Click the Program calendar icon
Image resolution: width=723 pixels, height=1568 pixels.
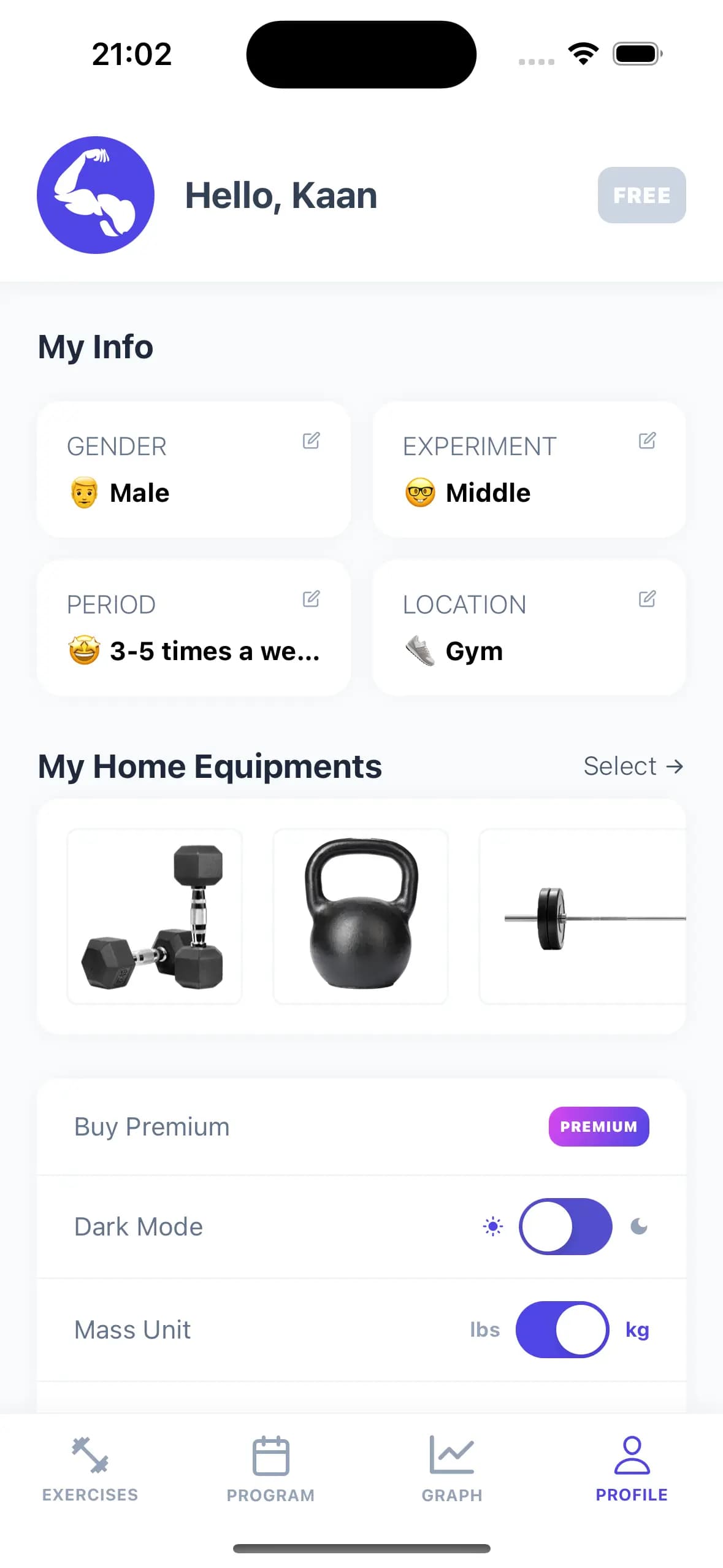pyautogui.click(x=271, y=1454)
